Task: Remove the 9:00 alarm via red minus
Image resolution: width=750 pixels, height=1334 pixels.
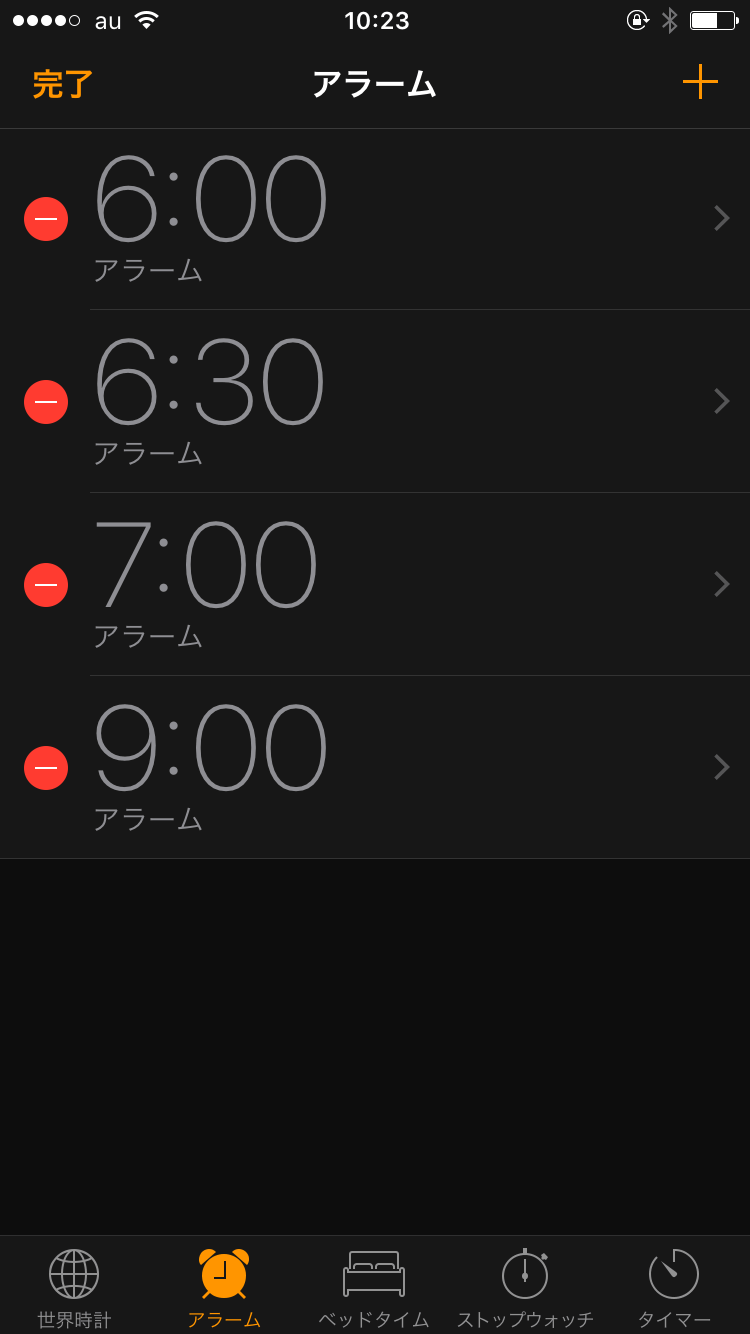Action: [46, 768]
